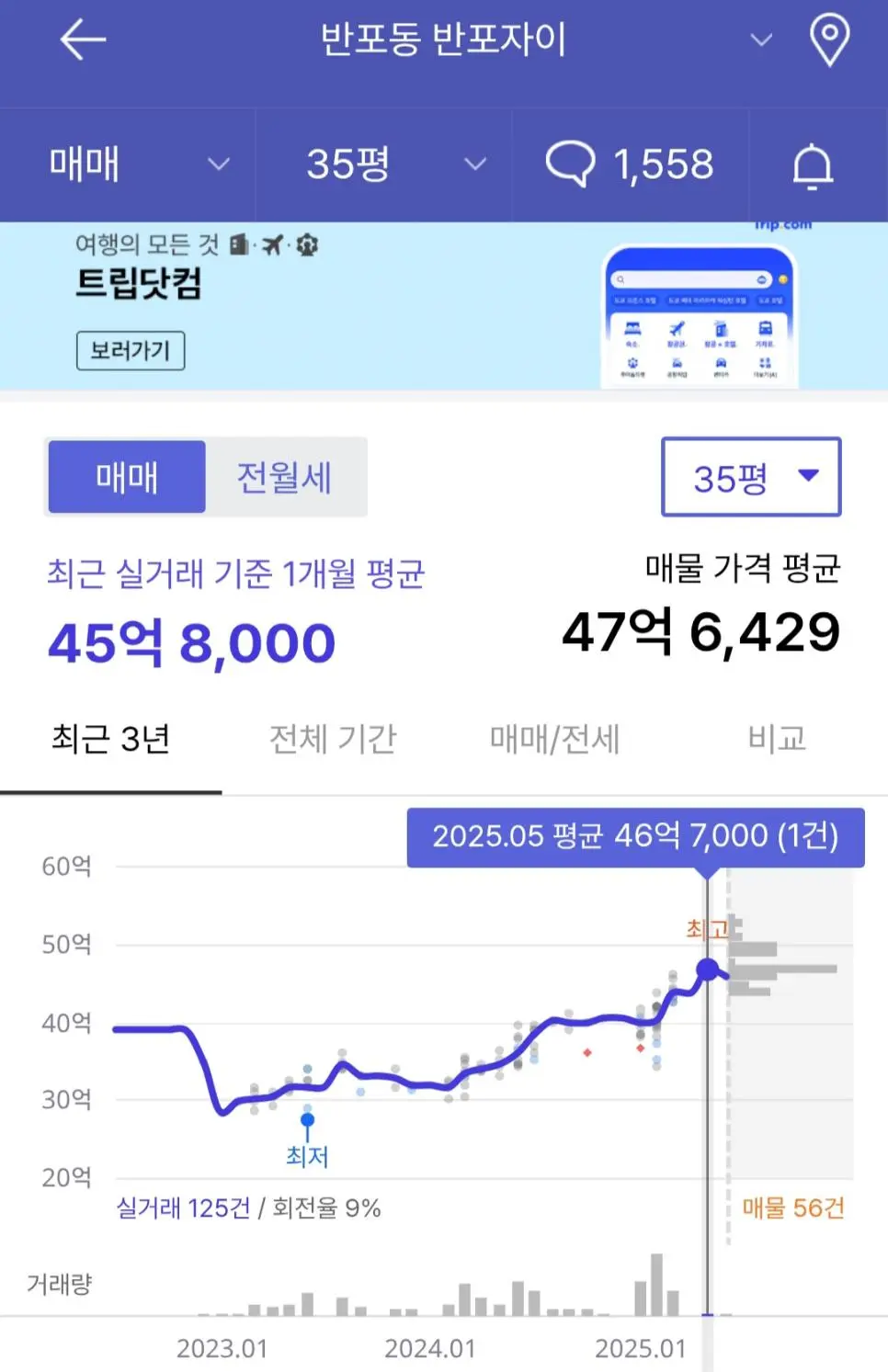The width and height of the screenshot is (888, 1372).
Task: Switch to the 전월세 segment
Action: (x=284, y=477)
